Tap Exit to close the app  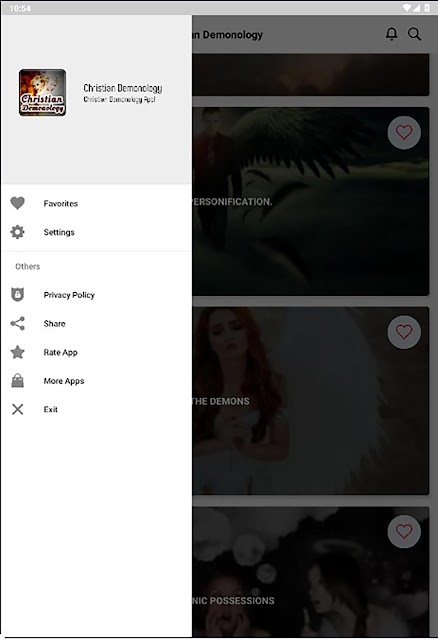point(96,409)
